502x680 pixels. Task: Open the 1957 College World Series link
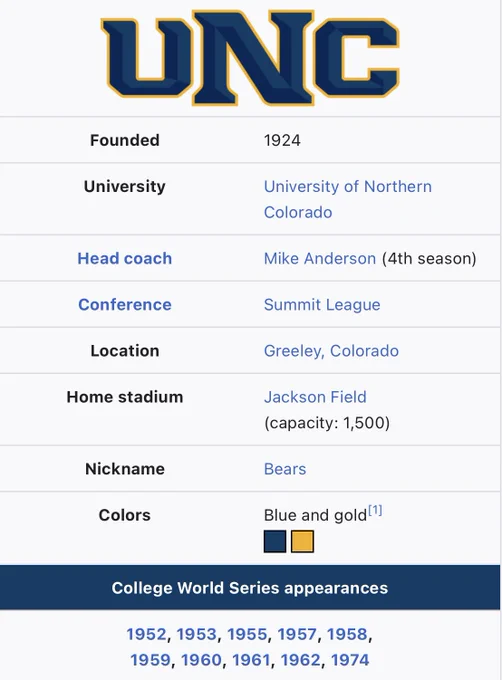click(297, 634)
